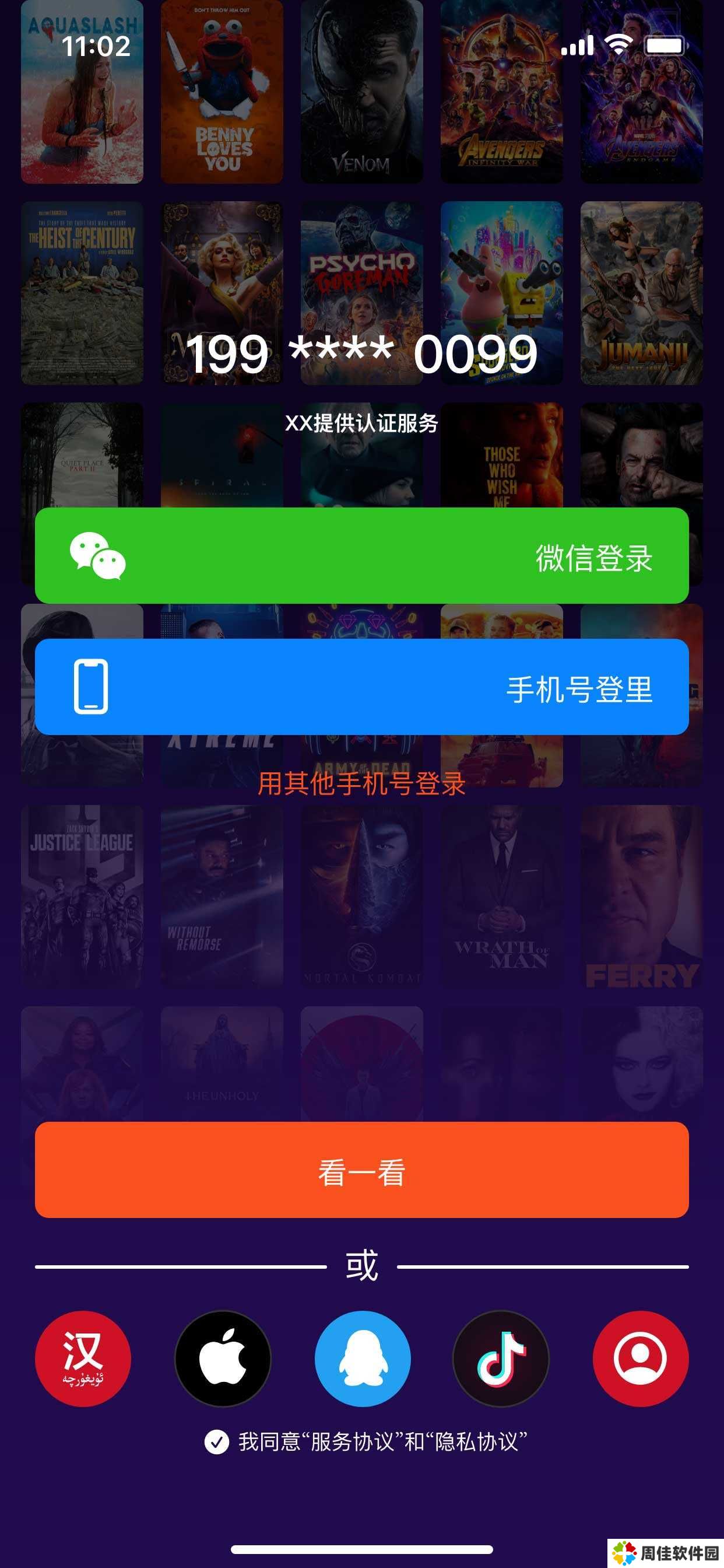Sign in with Apple

pyautogui.click(x=223, y=1359)
